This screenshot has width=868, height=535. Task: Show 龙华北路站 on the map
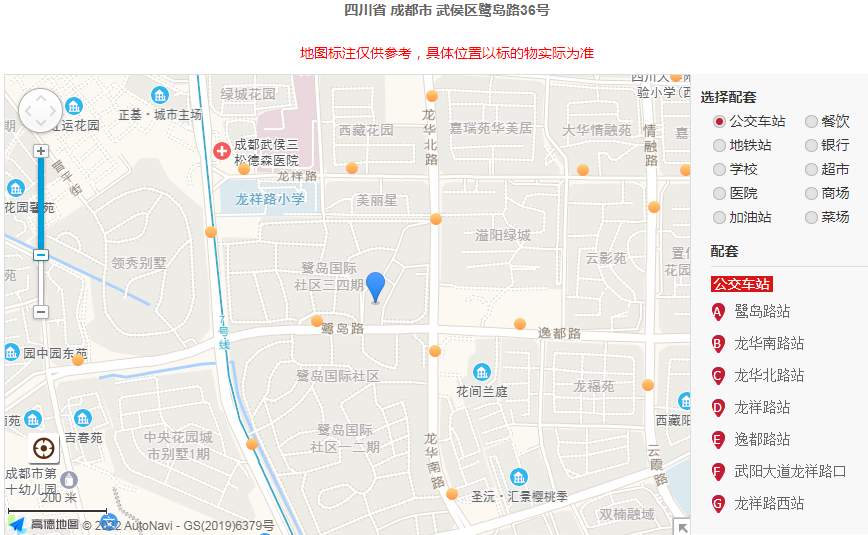tap(769, 376)
